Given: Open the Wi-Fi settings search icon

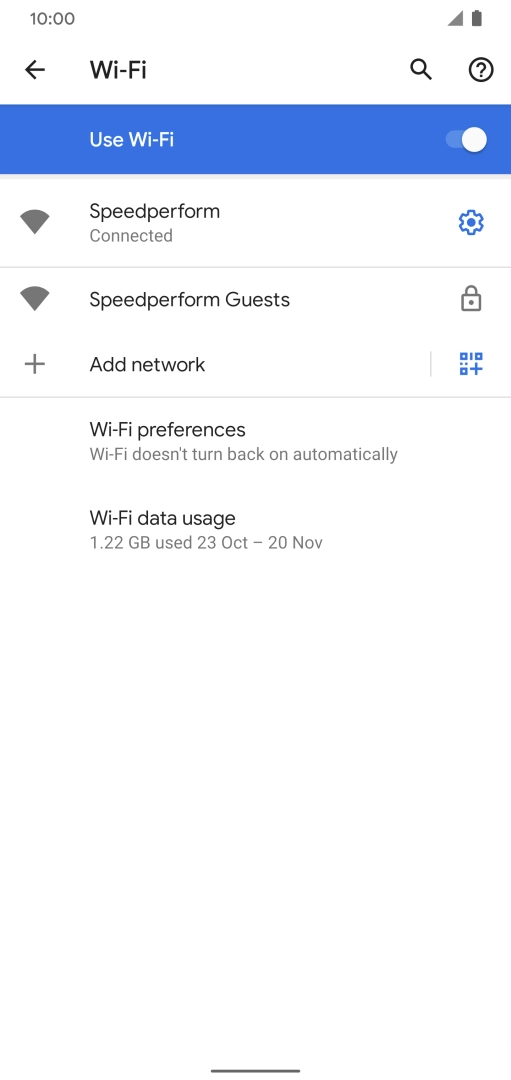Looking at the screenshot, I should (421, 70).
